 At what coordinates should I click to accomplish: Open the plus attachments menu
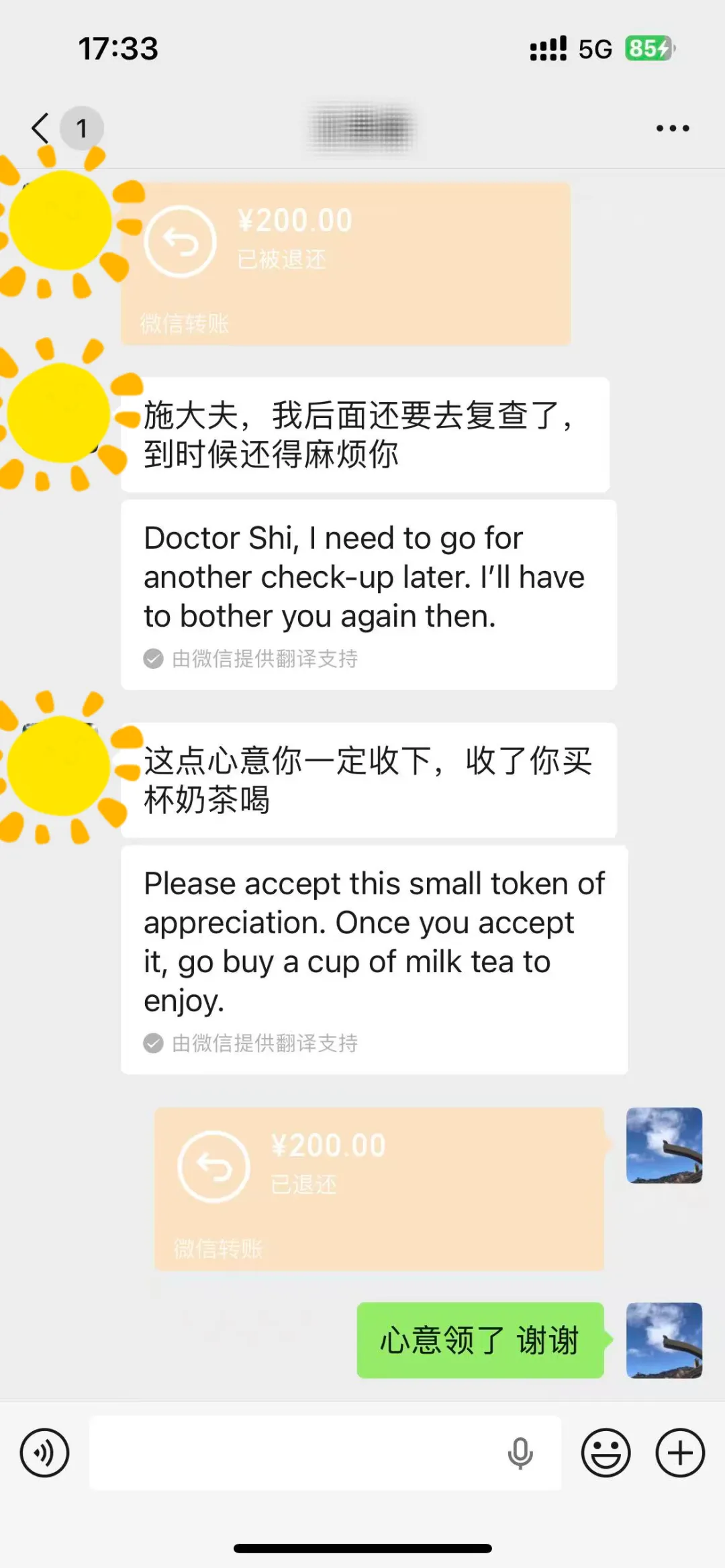[680, 1453]
